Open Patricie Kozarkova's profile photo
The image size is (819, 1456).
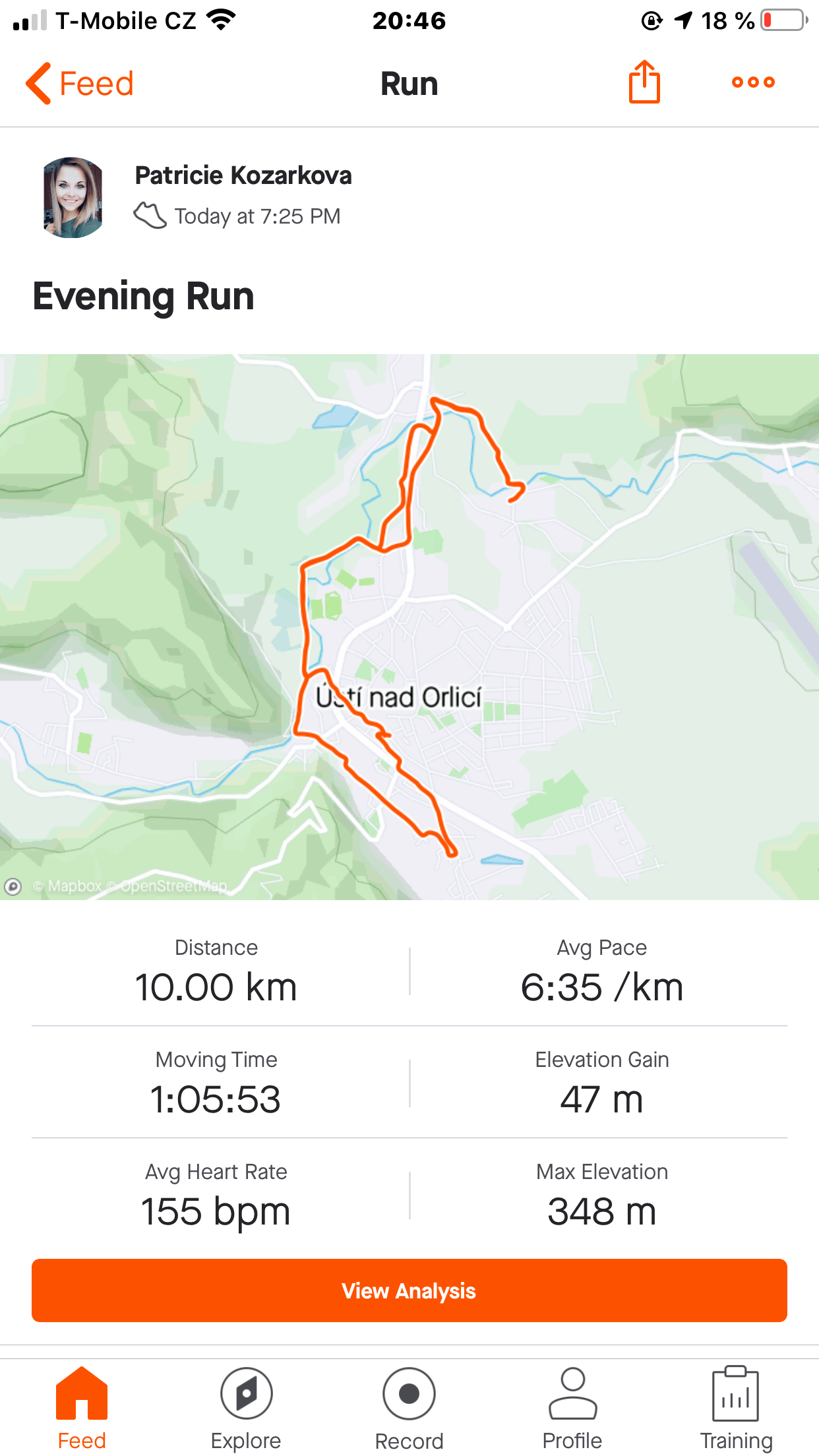coord(73,197)
